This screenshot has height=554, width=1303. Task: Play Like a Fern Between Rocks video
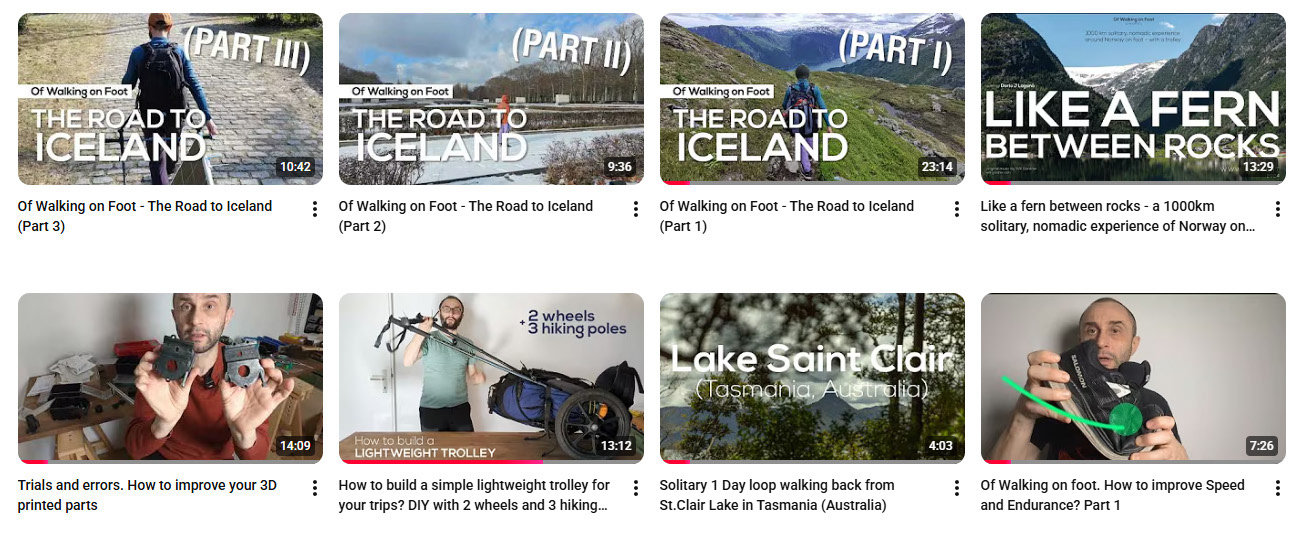coord(1133,98)
